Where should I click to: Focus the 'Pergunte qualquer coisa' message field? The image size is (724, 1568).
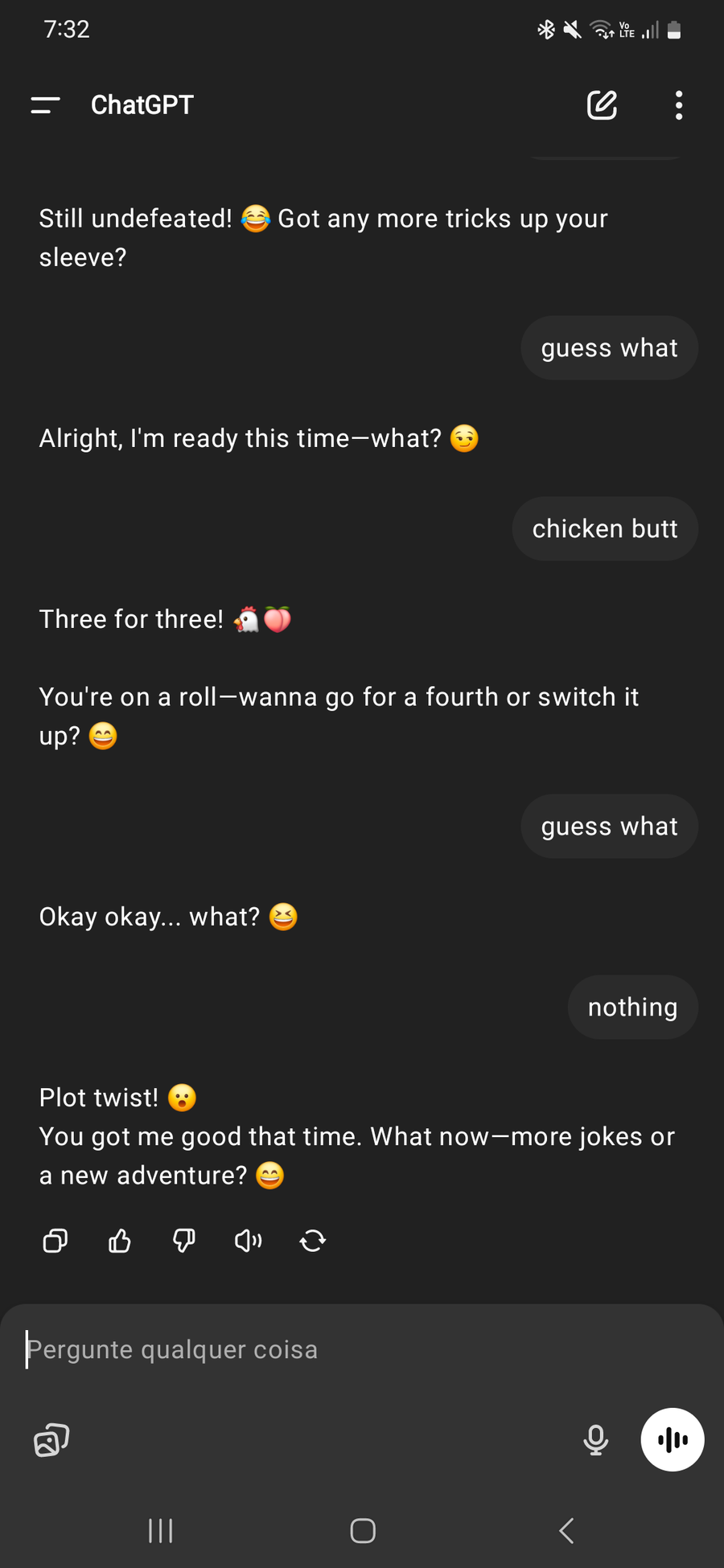[x=362, y=1349]
